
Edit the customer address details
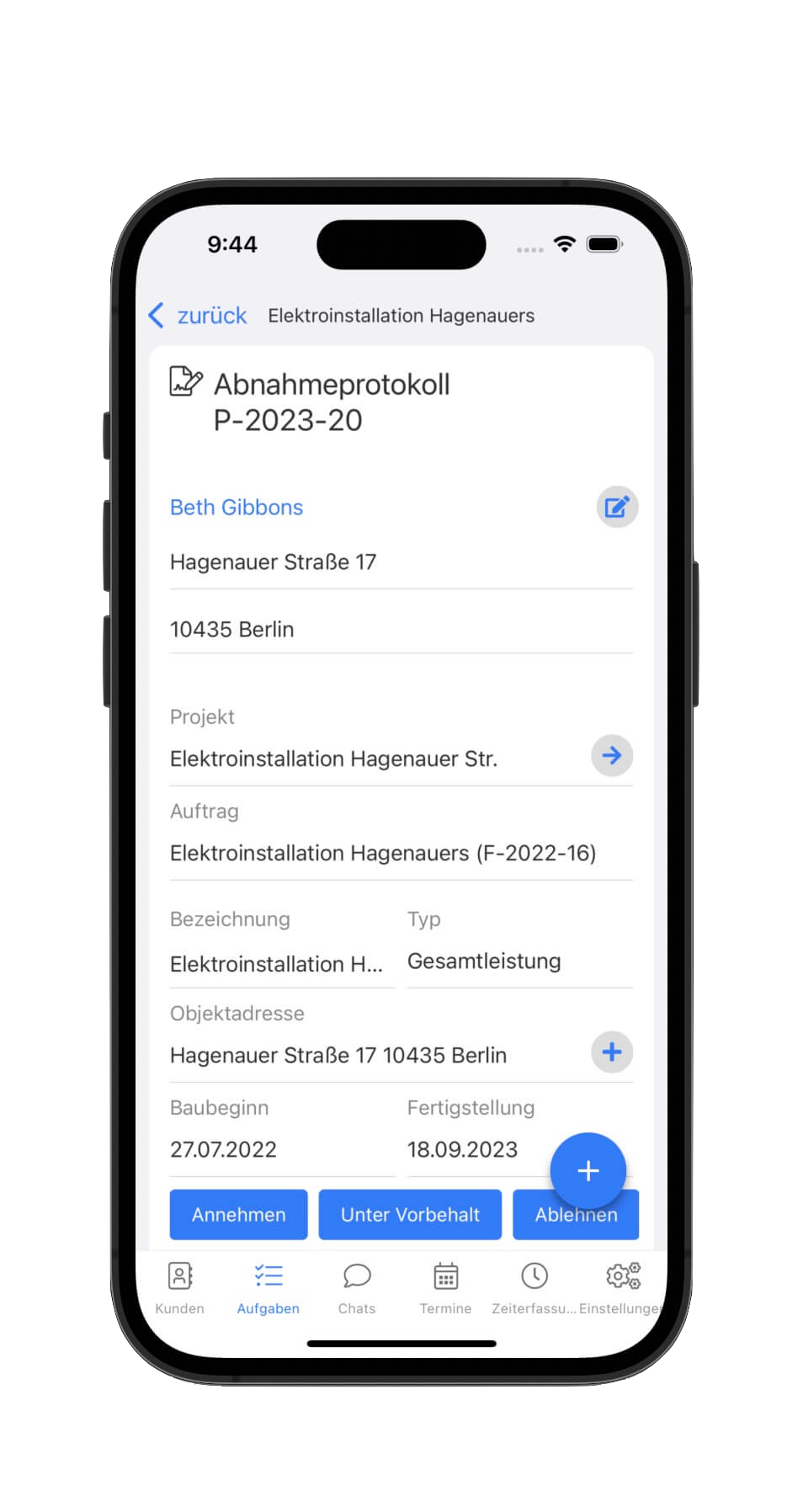click(617, 507)
